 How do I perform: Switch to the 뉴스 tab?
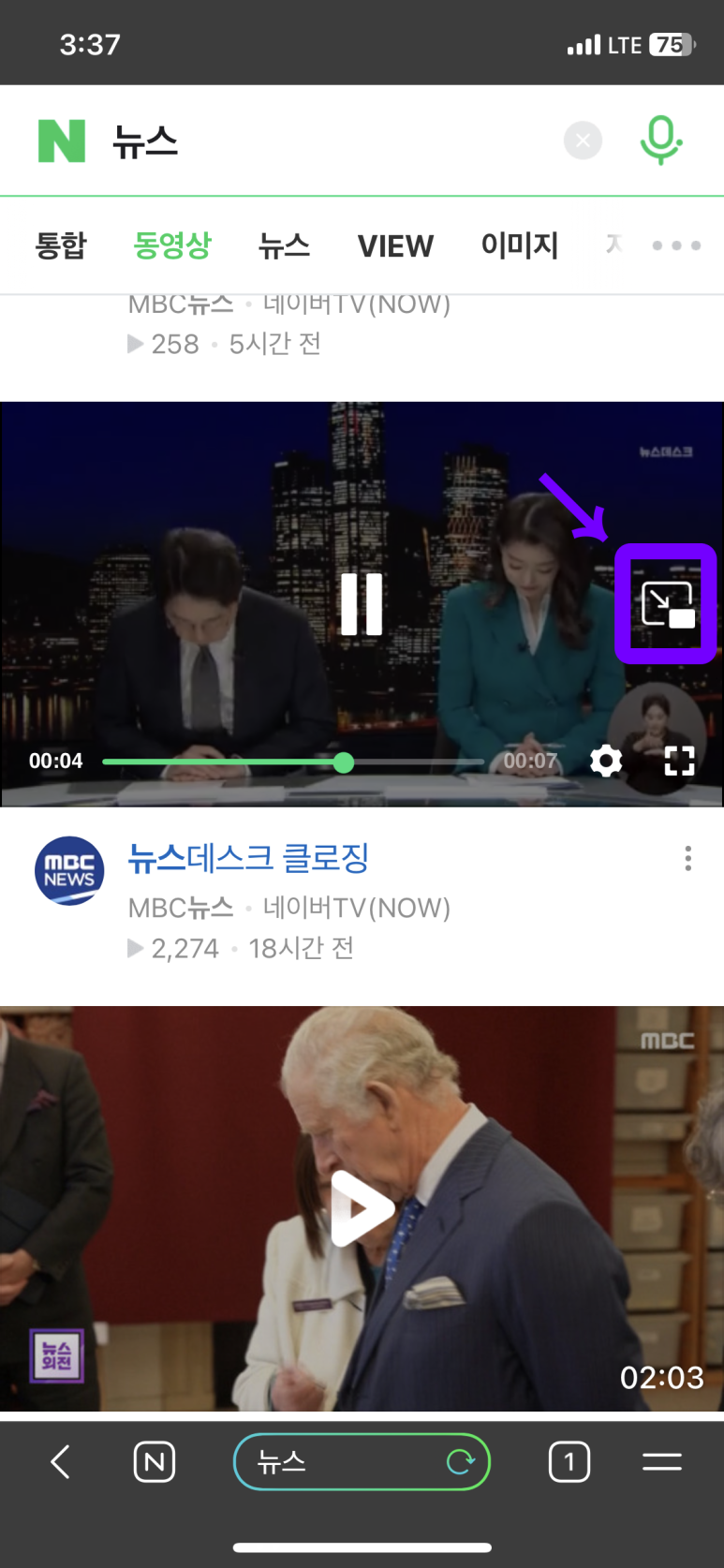tap(284, 245)
